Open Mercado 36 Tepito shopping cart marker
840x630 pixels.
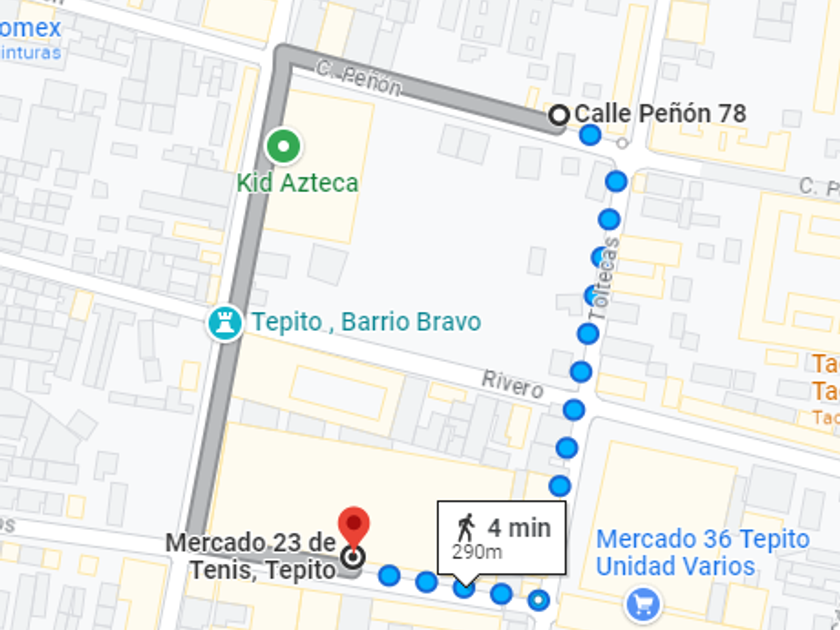643,604
